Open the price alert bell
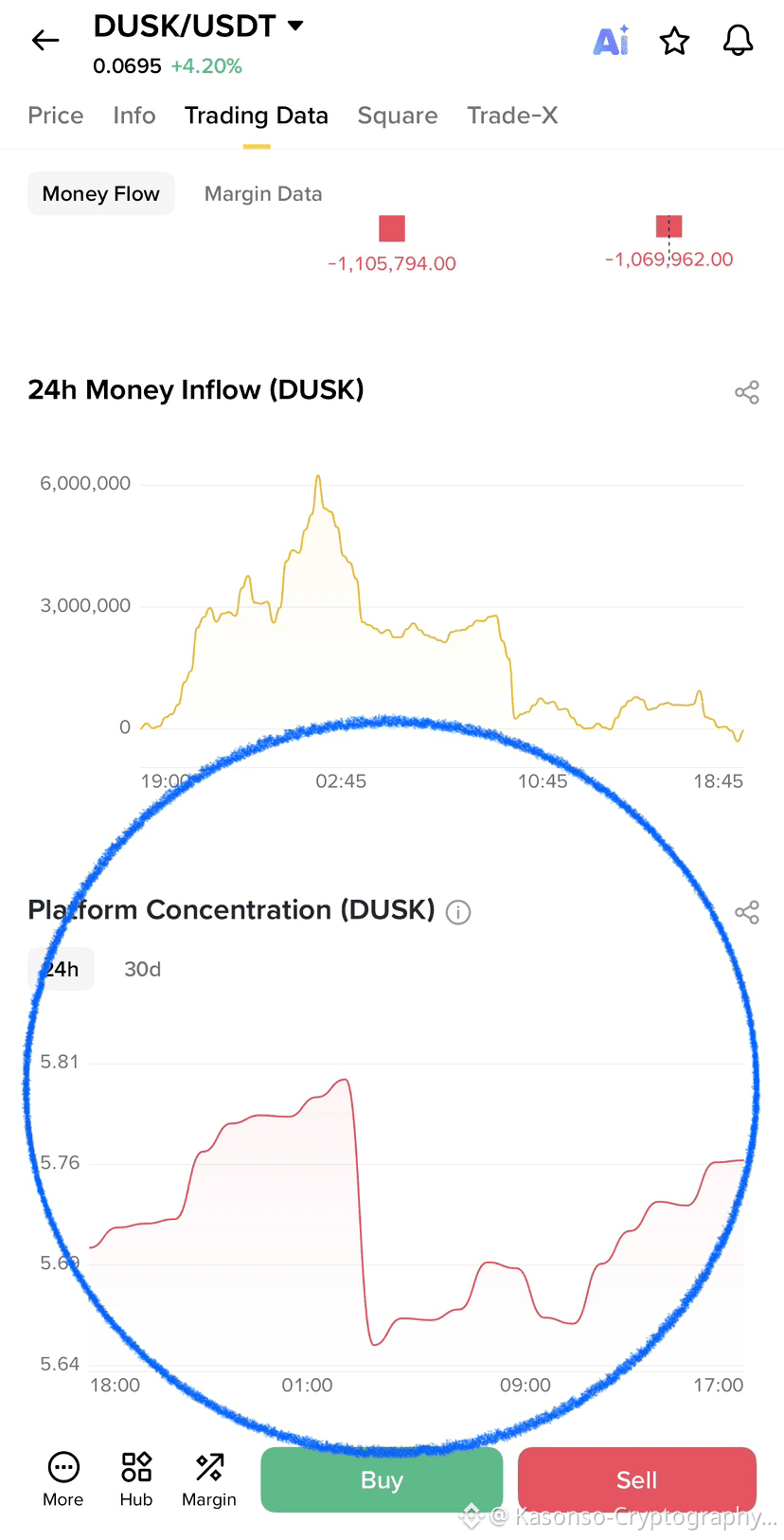Image resolution: width=784 pixels, height=1540 pixels. coord(738,41)
